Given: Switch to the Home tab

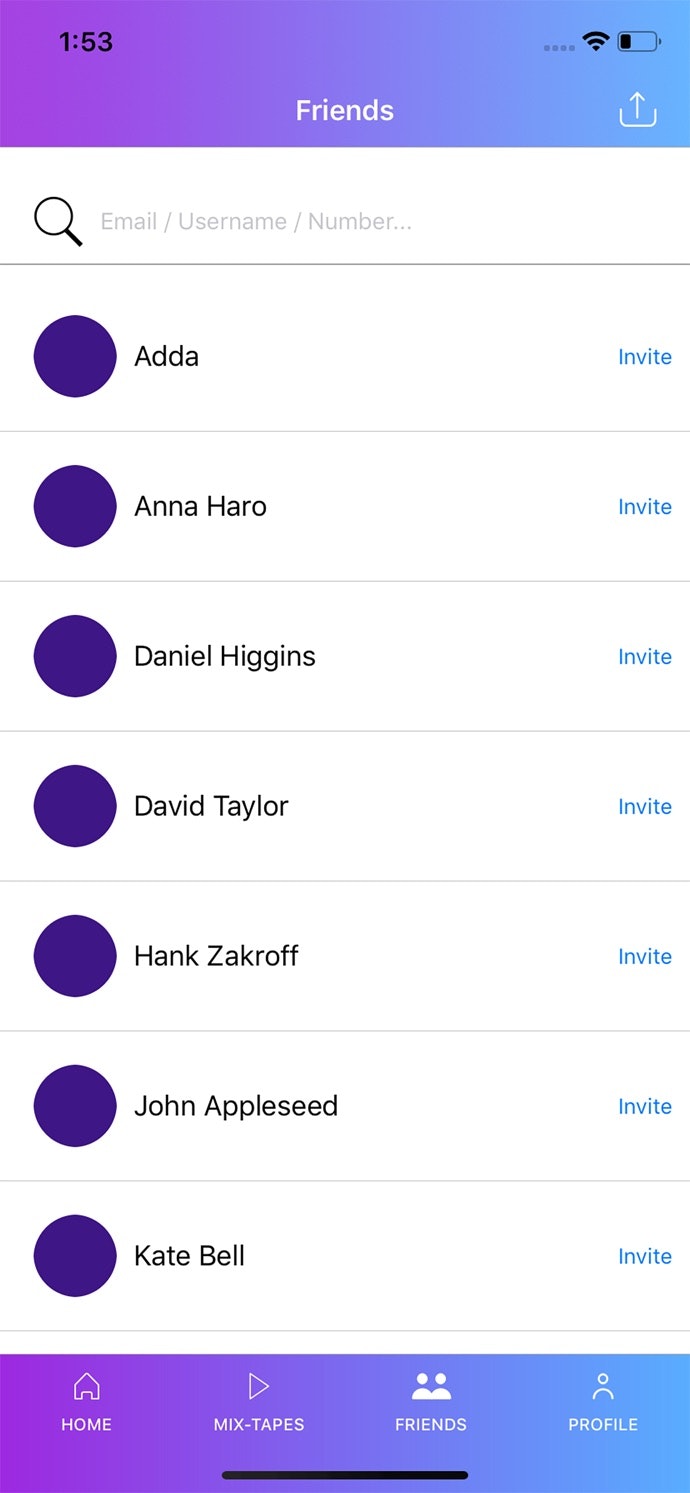Looking at the screenshot, I should [x=87, y=1402].
